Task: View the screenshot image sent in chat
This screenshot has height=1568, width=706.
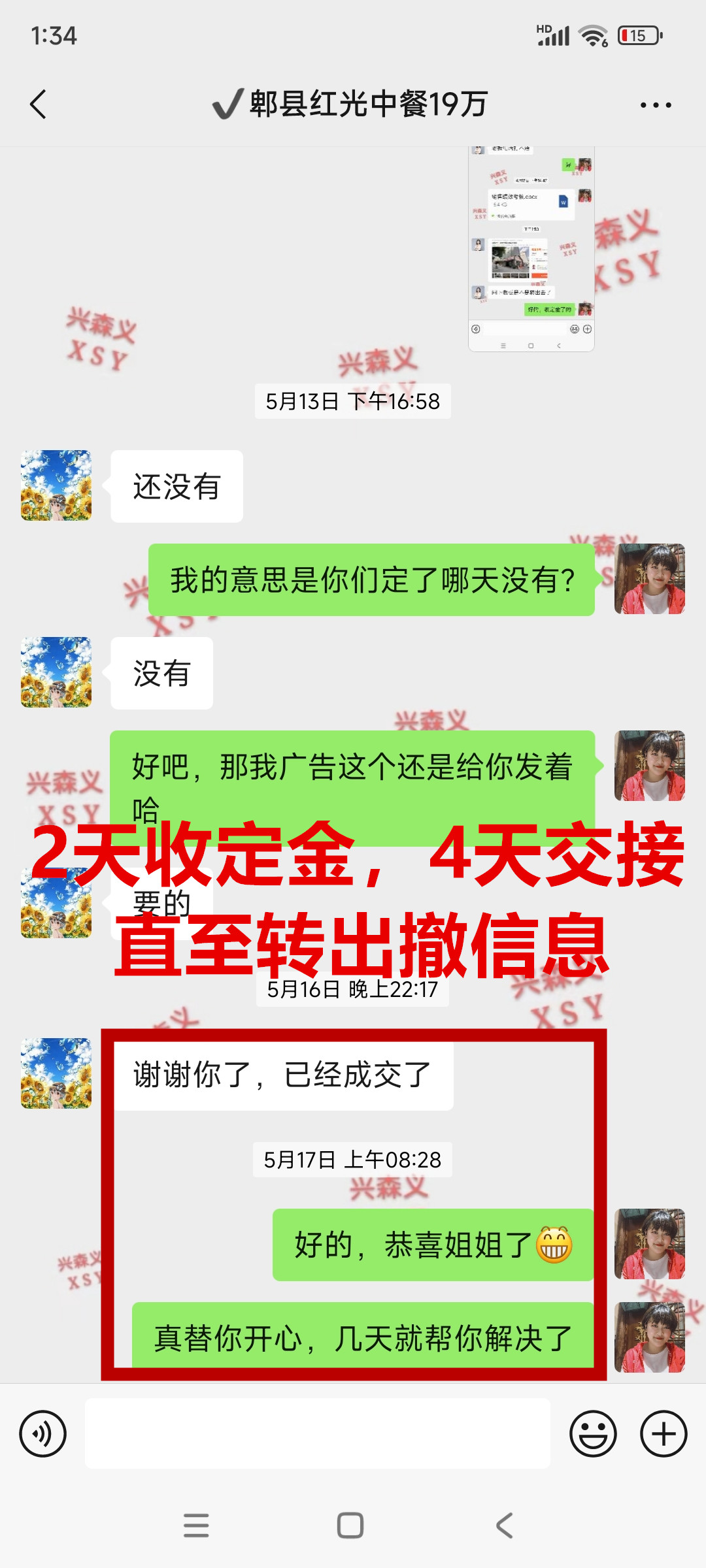Action: 531,250
